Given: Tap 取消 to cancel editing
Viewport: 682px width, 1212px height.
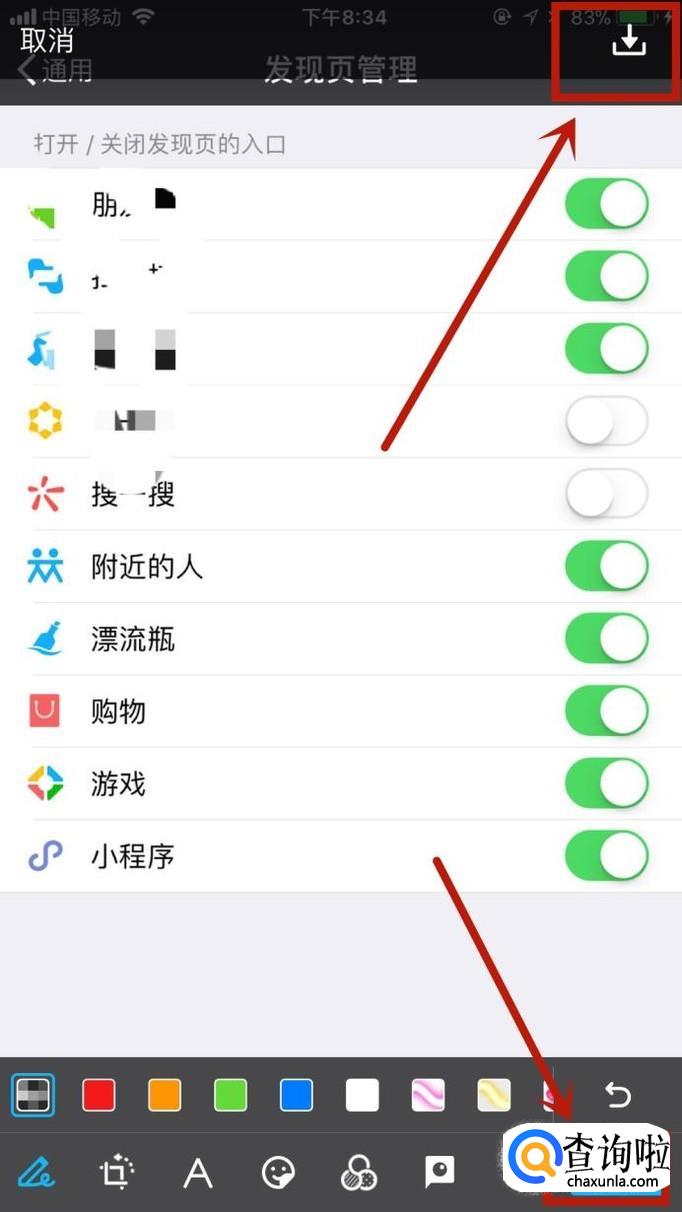Looking at the screenshot, I should click(47, 41).
